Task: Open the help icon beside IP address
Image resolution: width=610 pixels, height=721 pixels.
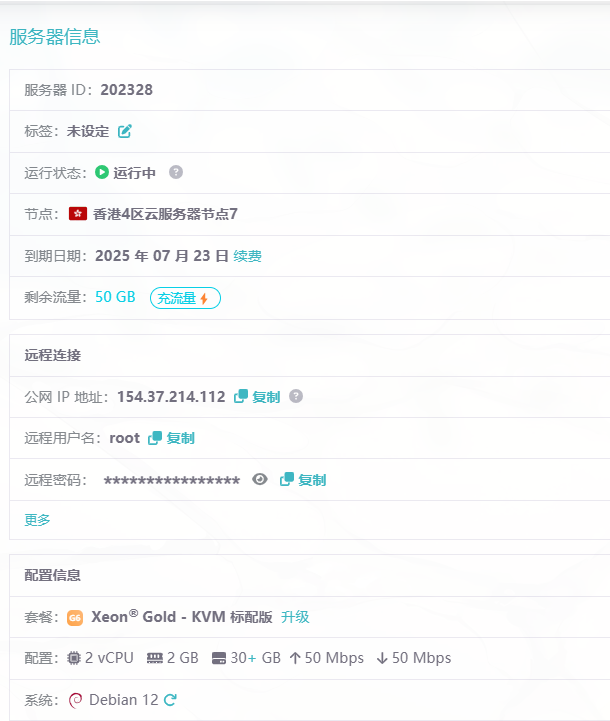Action: coord(295,396)
